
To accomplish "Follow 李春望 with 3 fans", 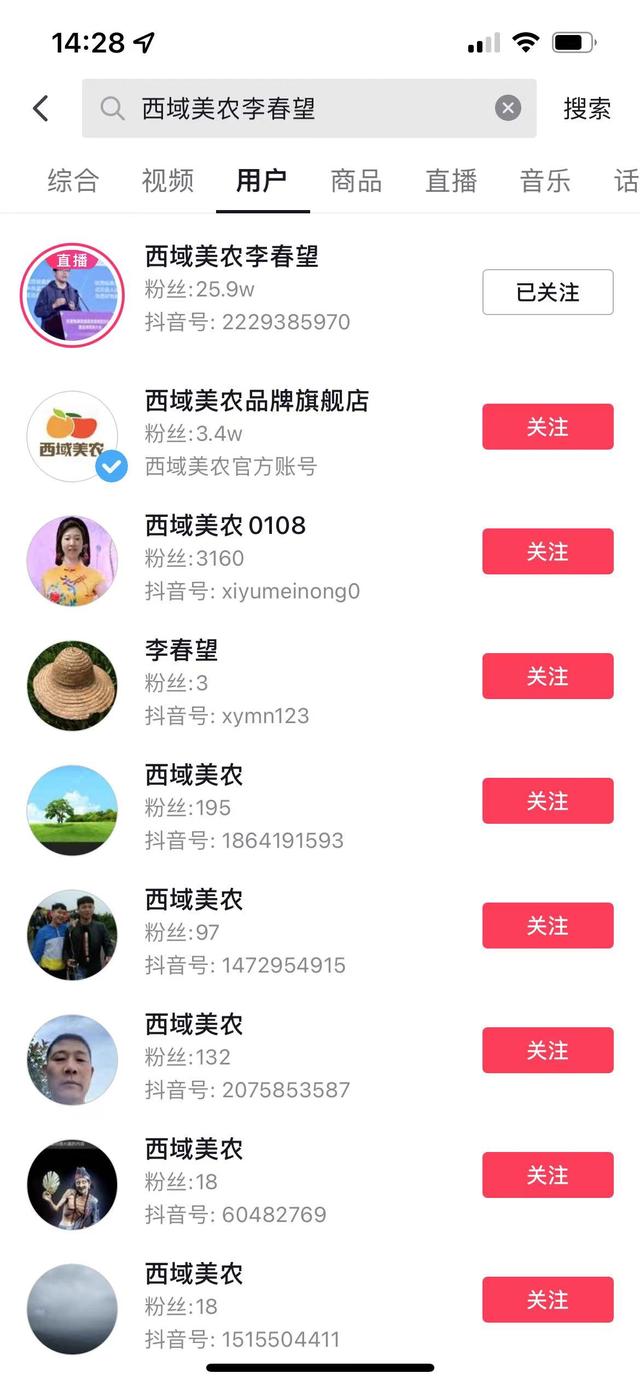I will click(x=547, y=677).
